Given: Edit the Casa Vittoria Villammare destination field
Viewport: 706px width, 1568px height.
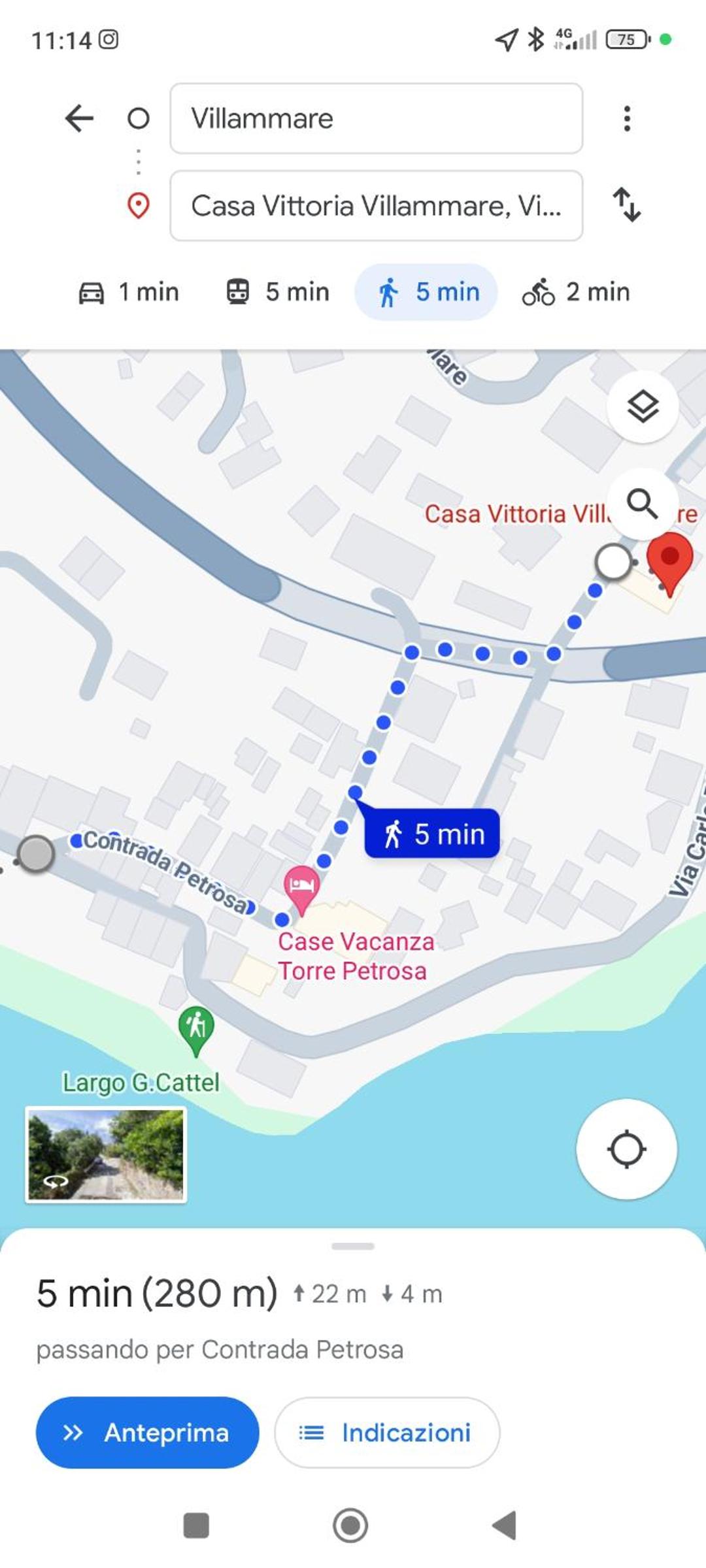Looking at the screenshot, I should 376,206.
